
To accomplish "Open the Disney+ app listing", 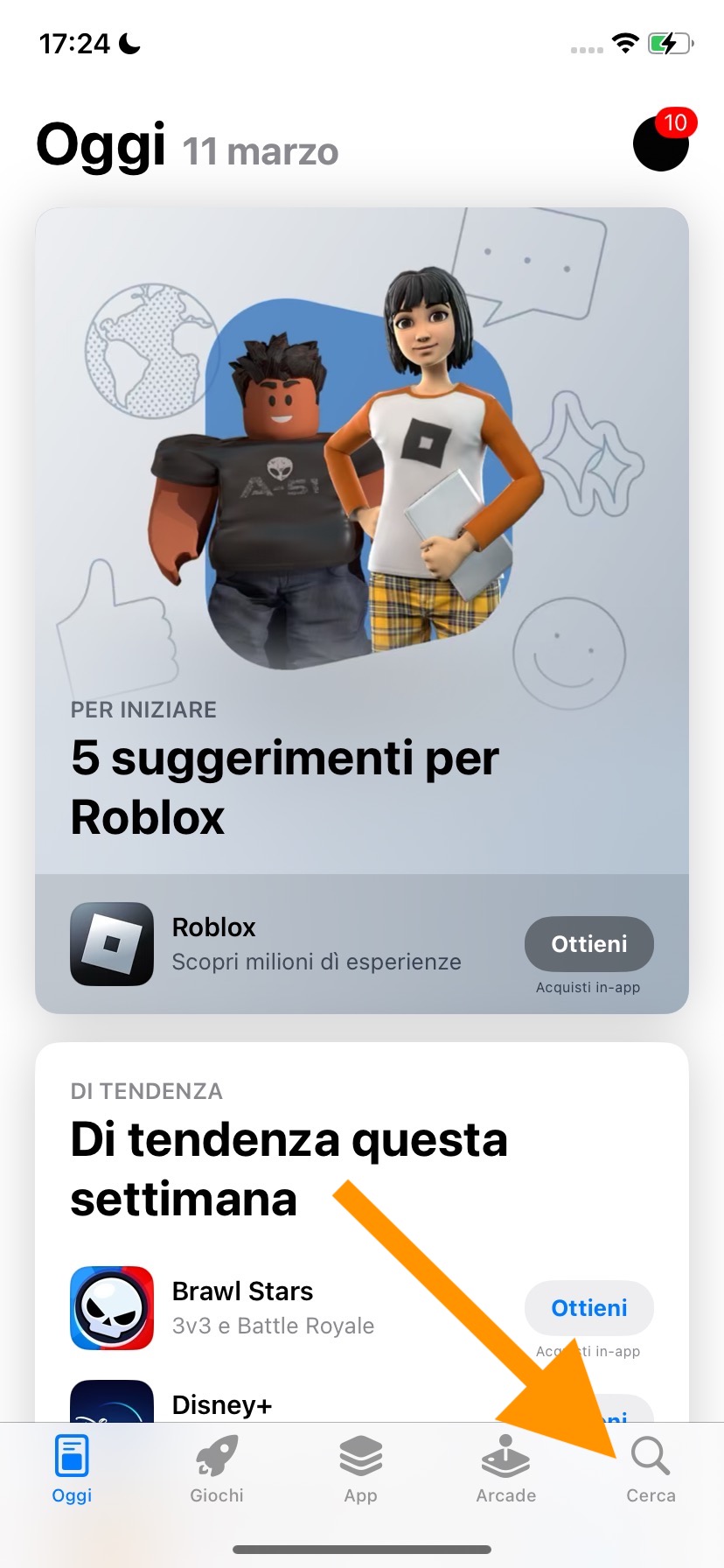I will click(222, 1403).
